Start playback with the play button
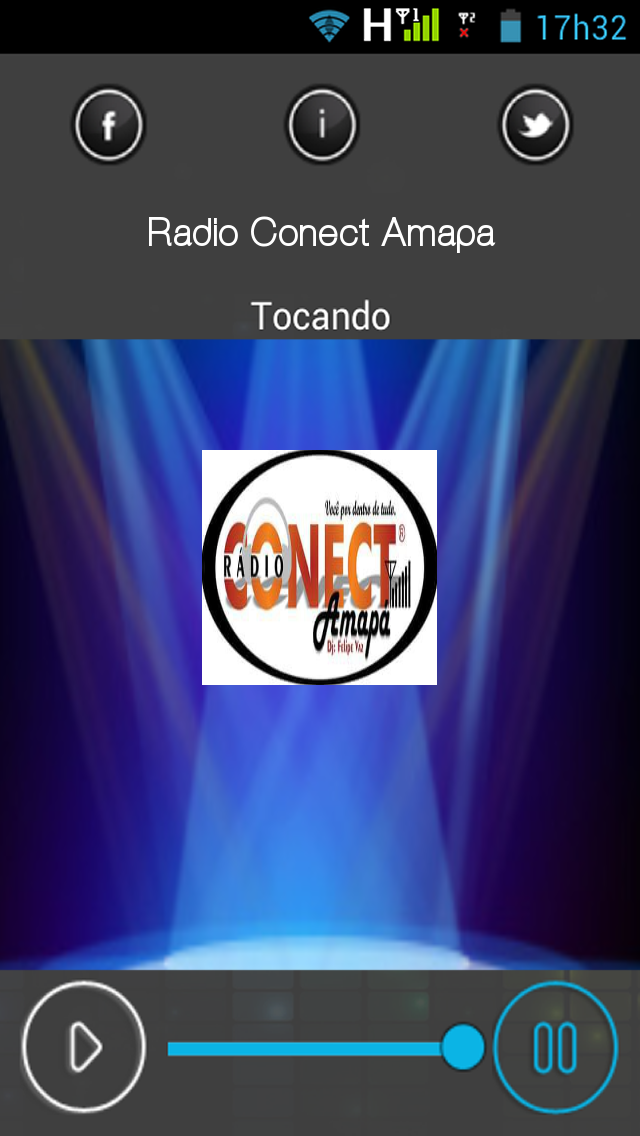This screenshot has height=1136, width=640. click(84, 1047)
